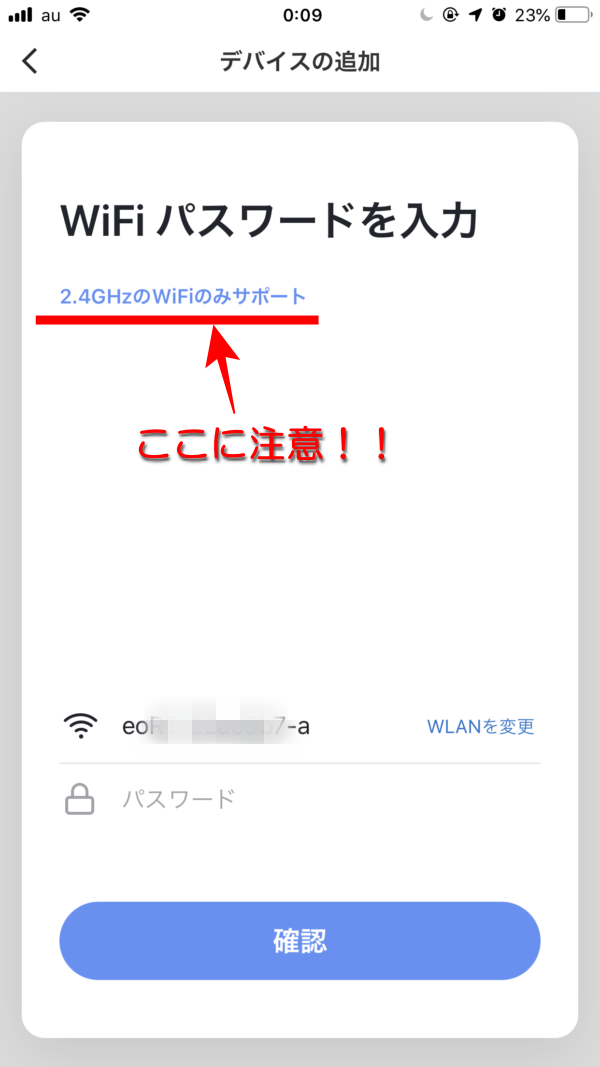This screenshot has height=1067, width=600.
Task: Tap WLANを変更 to change network
Action: tap(481, 726)
